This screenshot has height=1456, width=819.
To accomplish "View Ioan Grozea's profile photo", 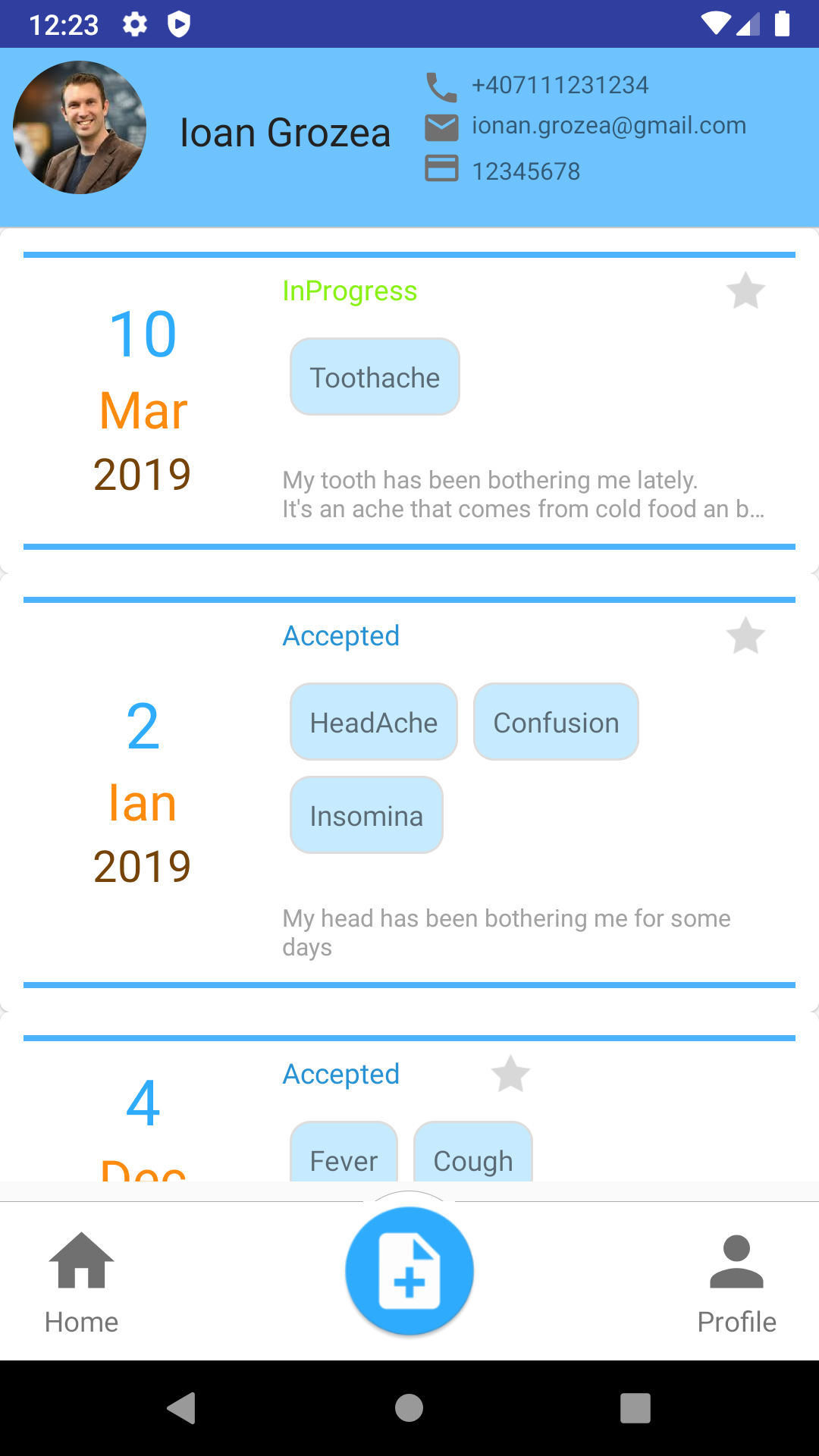I will (80, 127).
